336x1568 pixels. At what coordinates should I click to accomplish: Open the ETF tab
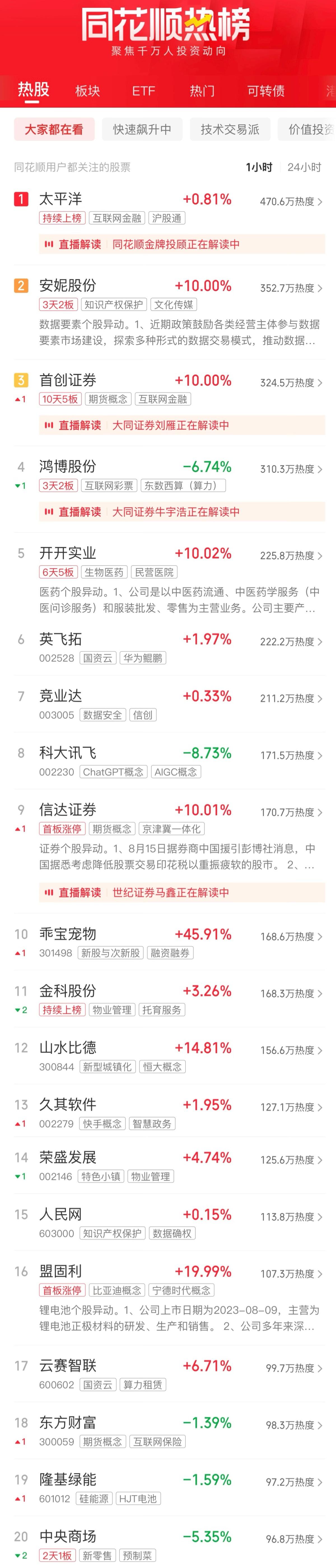point(144,91)
